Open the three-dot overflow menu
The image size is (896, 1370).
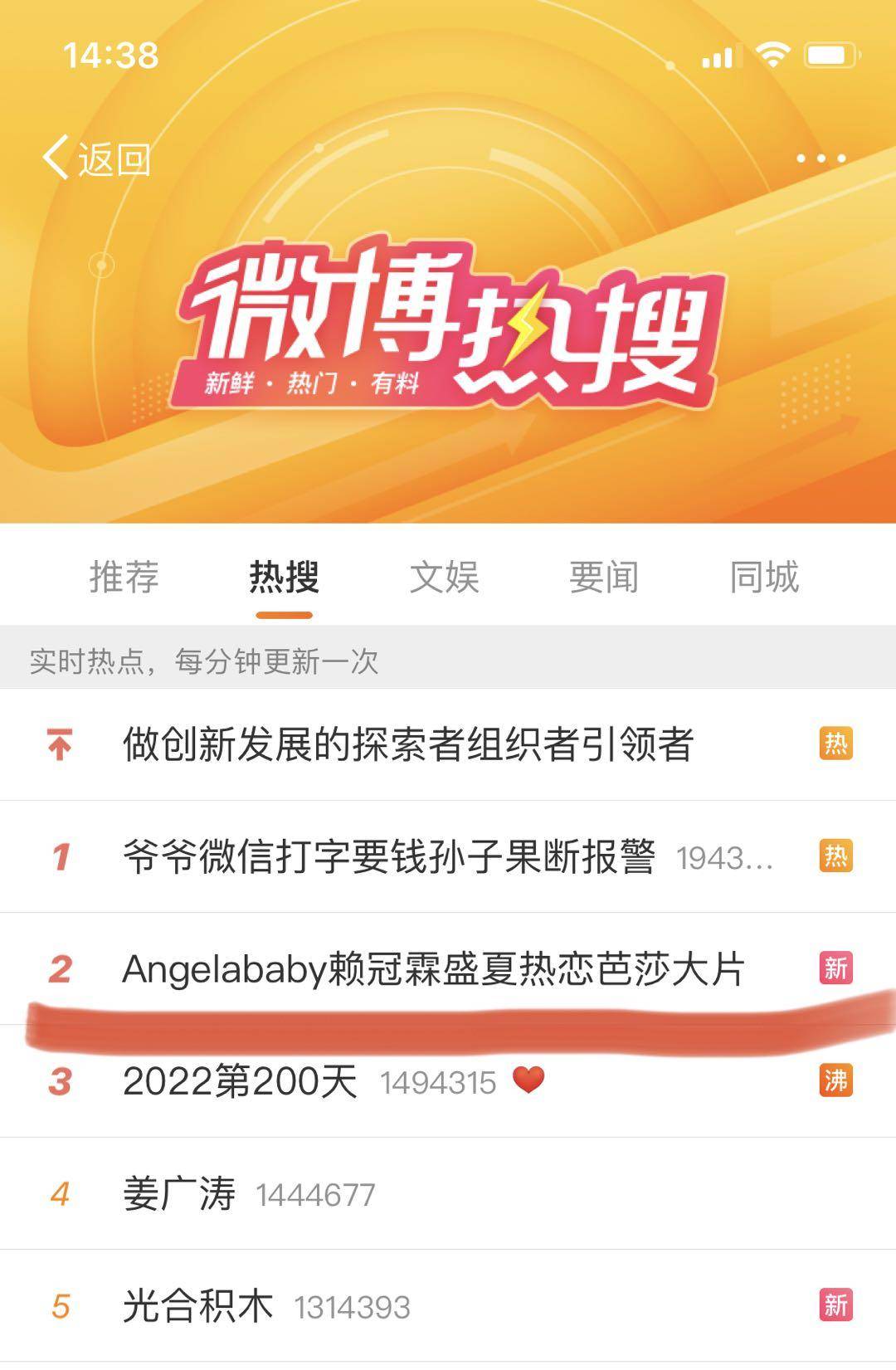[x=820, y=158]
